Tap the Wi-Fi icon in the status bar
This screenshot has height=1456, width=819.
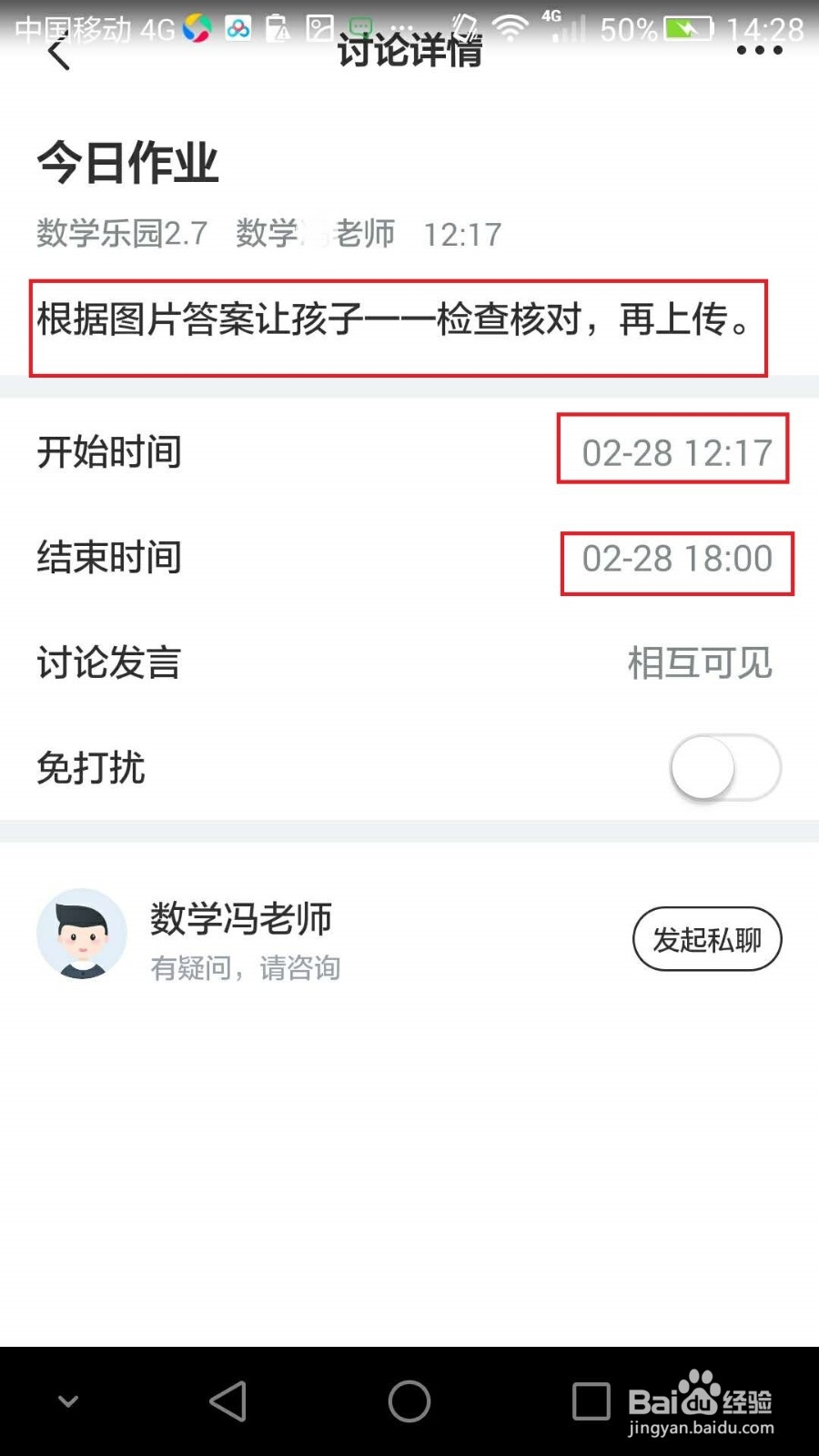point(511,25)
